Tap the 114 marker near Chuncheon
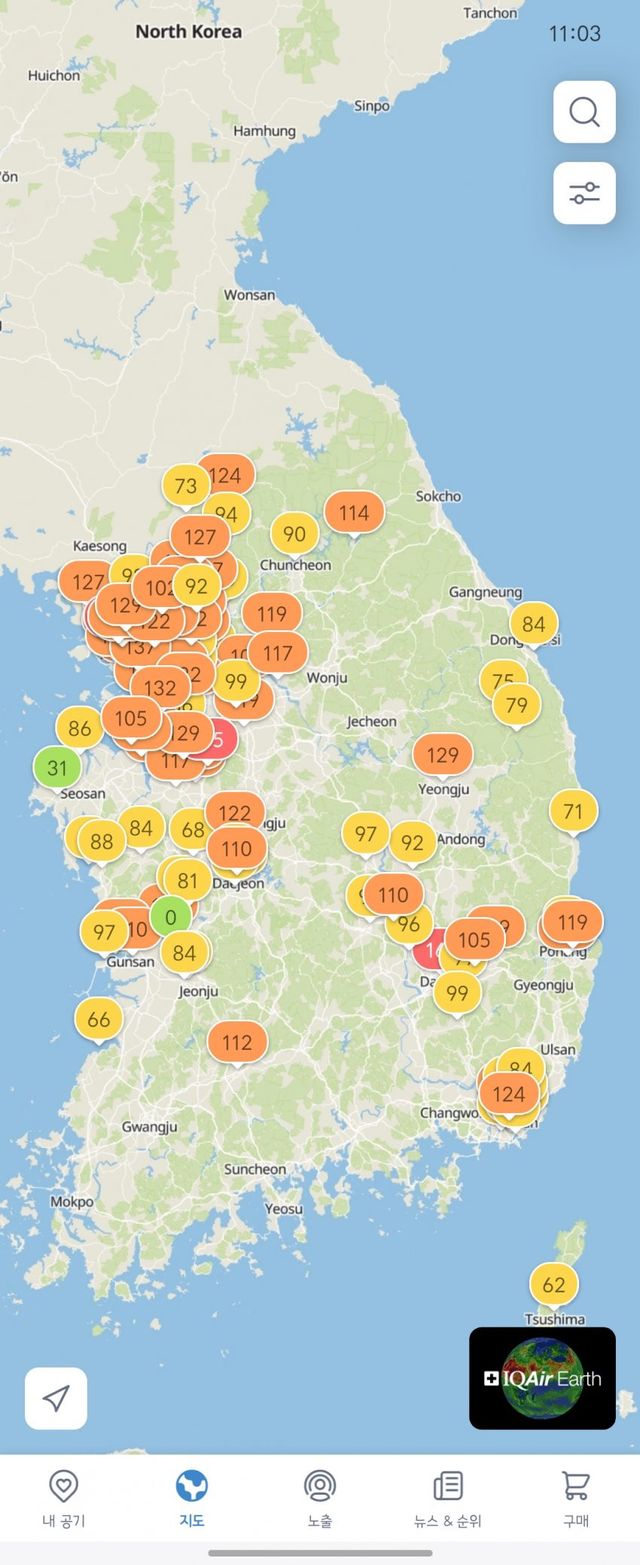 [354, 513]
